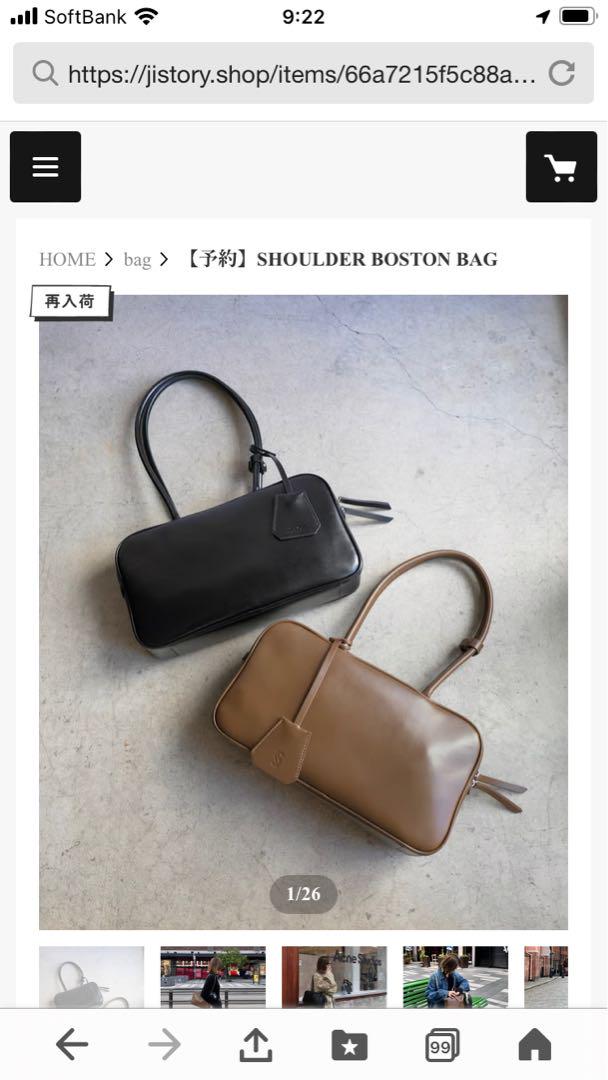
Task: Go back to previous page
Action: 72,1046
